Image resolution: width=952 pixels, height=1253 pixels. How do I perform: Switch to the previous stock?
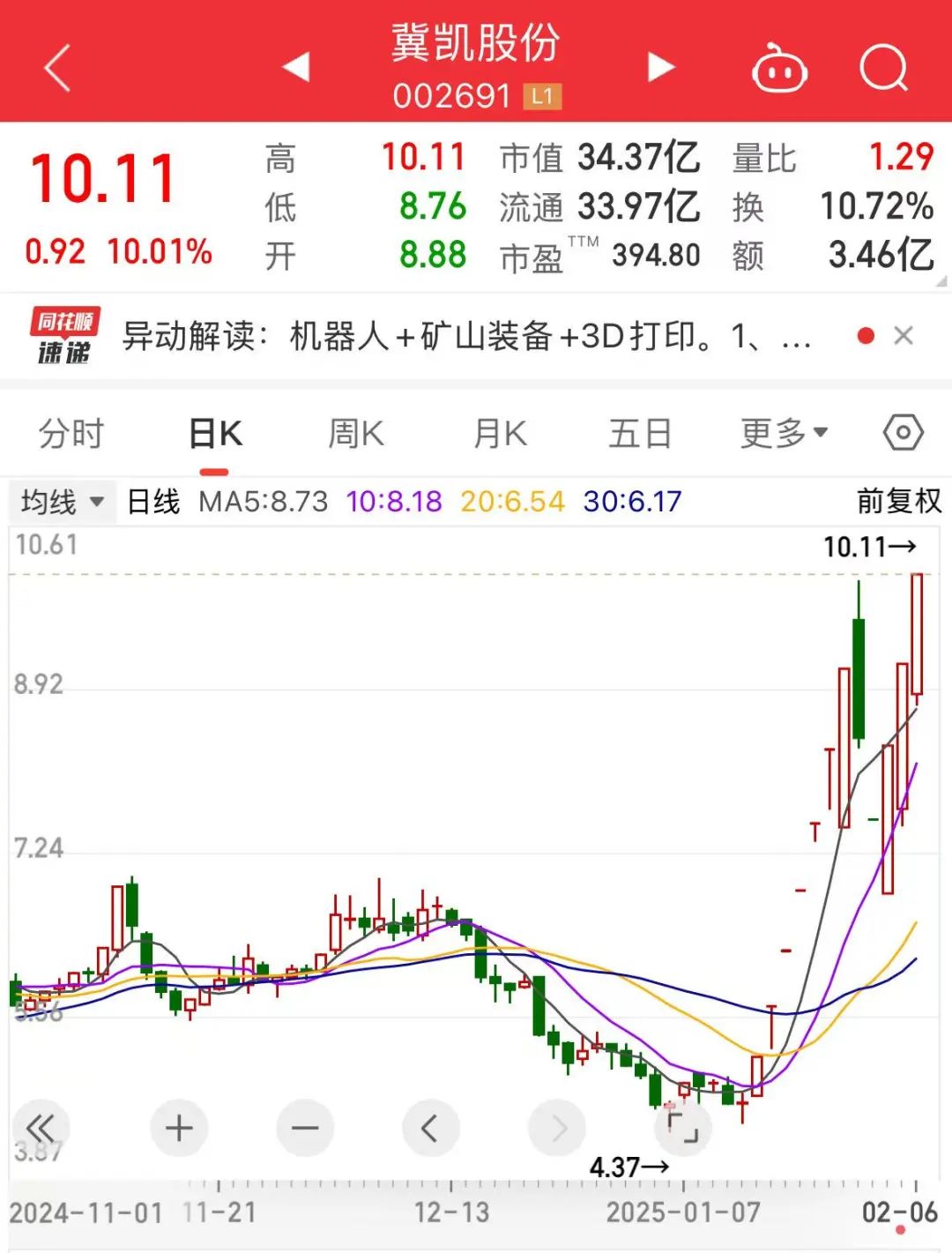coord(297,67)
